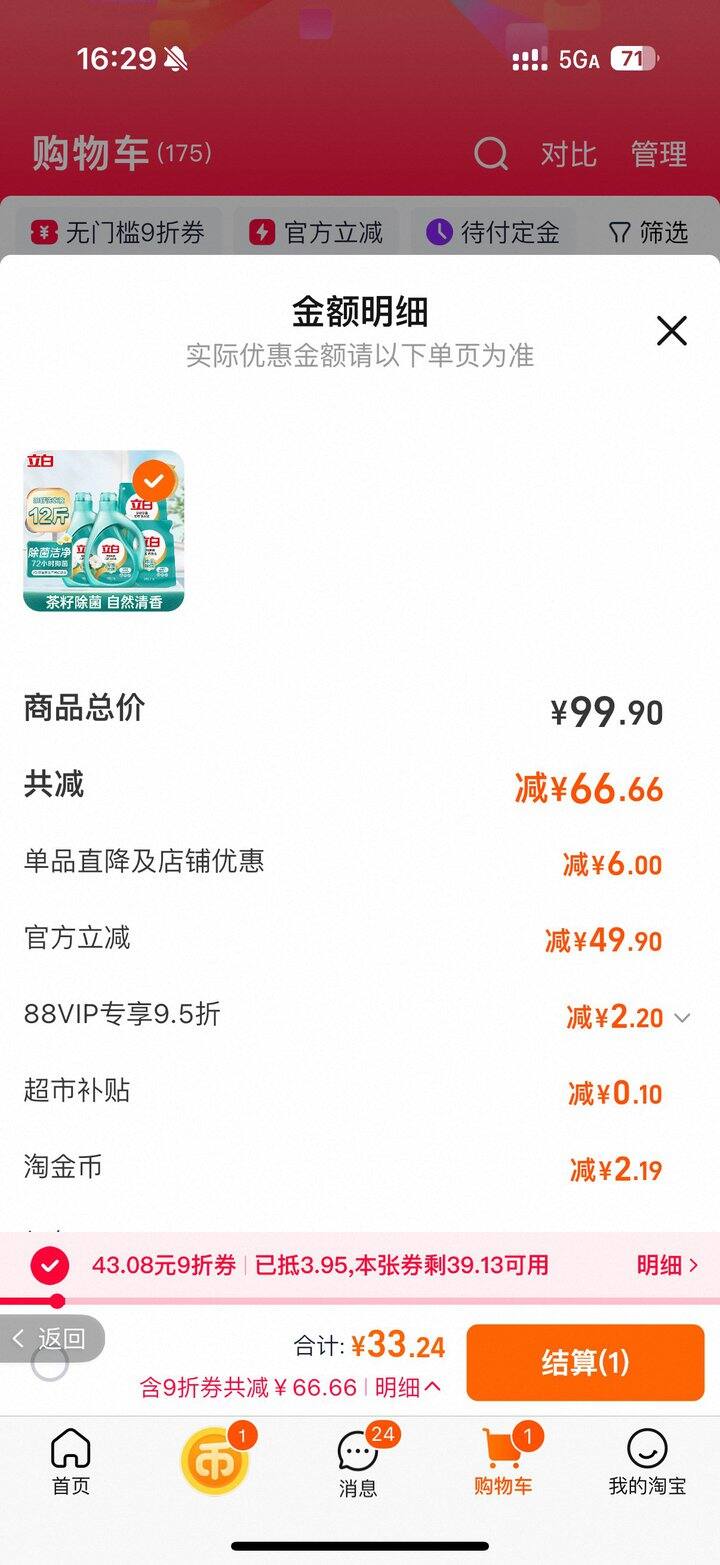Open the 管理 management mode
The width and height of the screenshot is (720, 1565).
pyautogui.click(x=657, y=153)
